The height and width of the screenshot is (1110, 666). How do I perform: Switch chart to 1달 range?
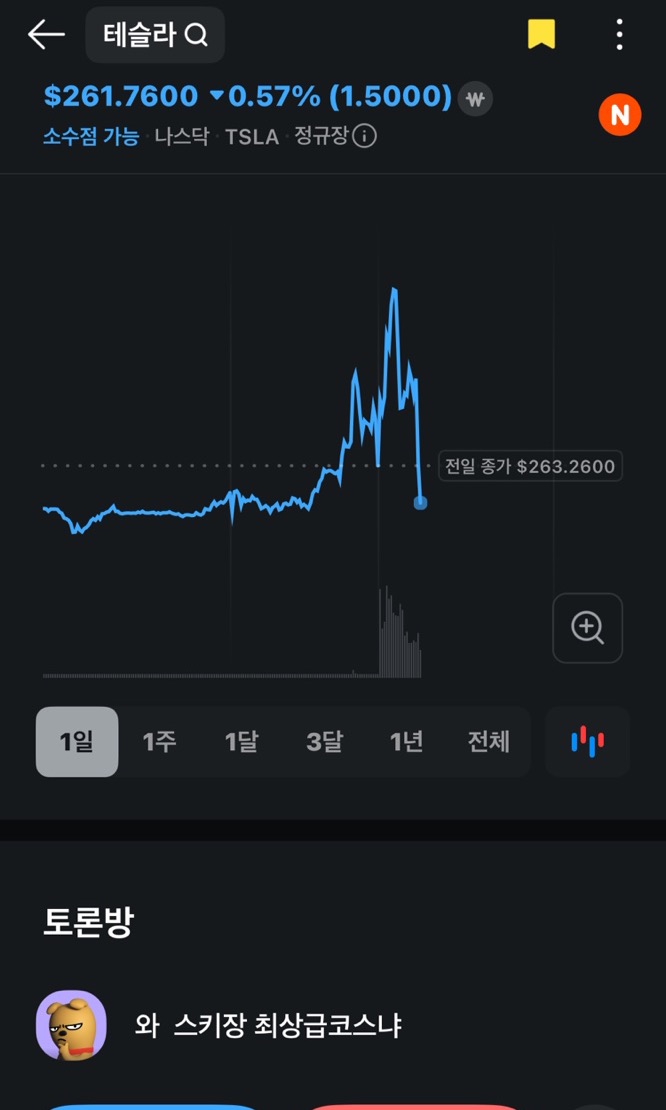241,742
